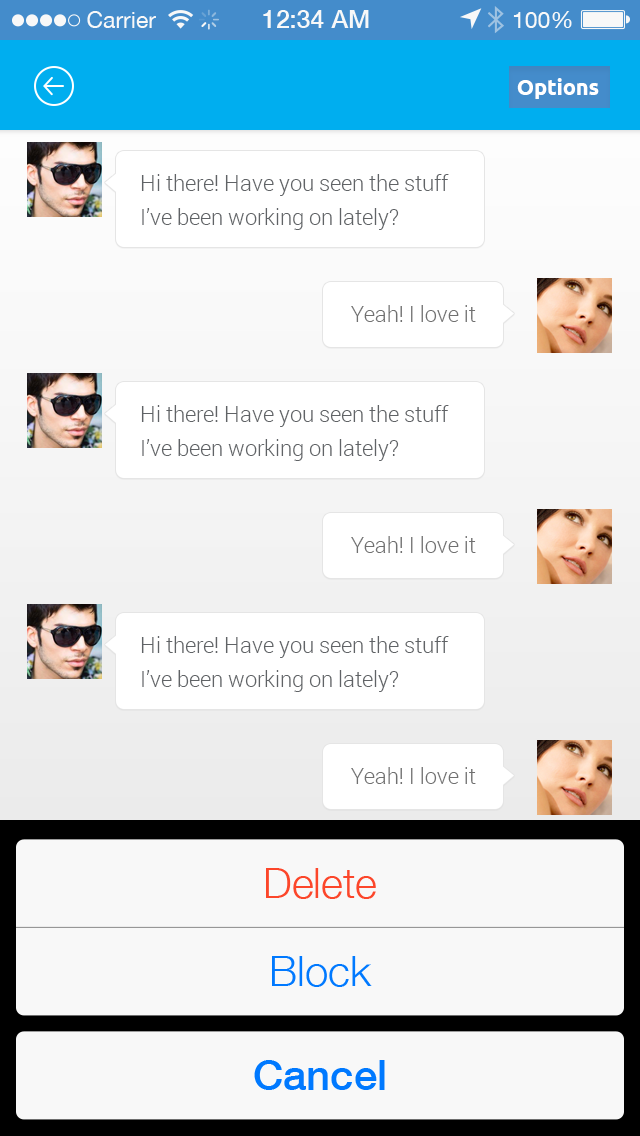Dismiss the action sheet with Cancel
The image size is (640, 1136).
320,1075
